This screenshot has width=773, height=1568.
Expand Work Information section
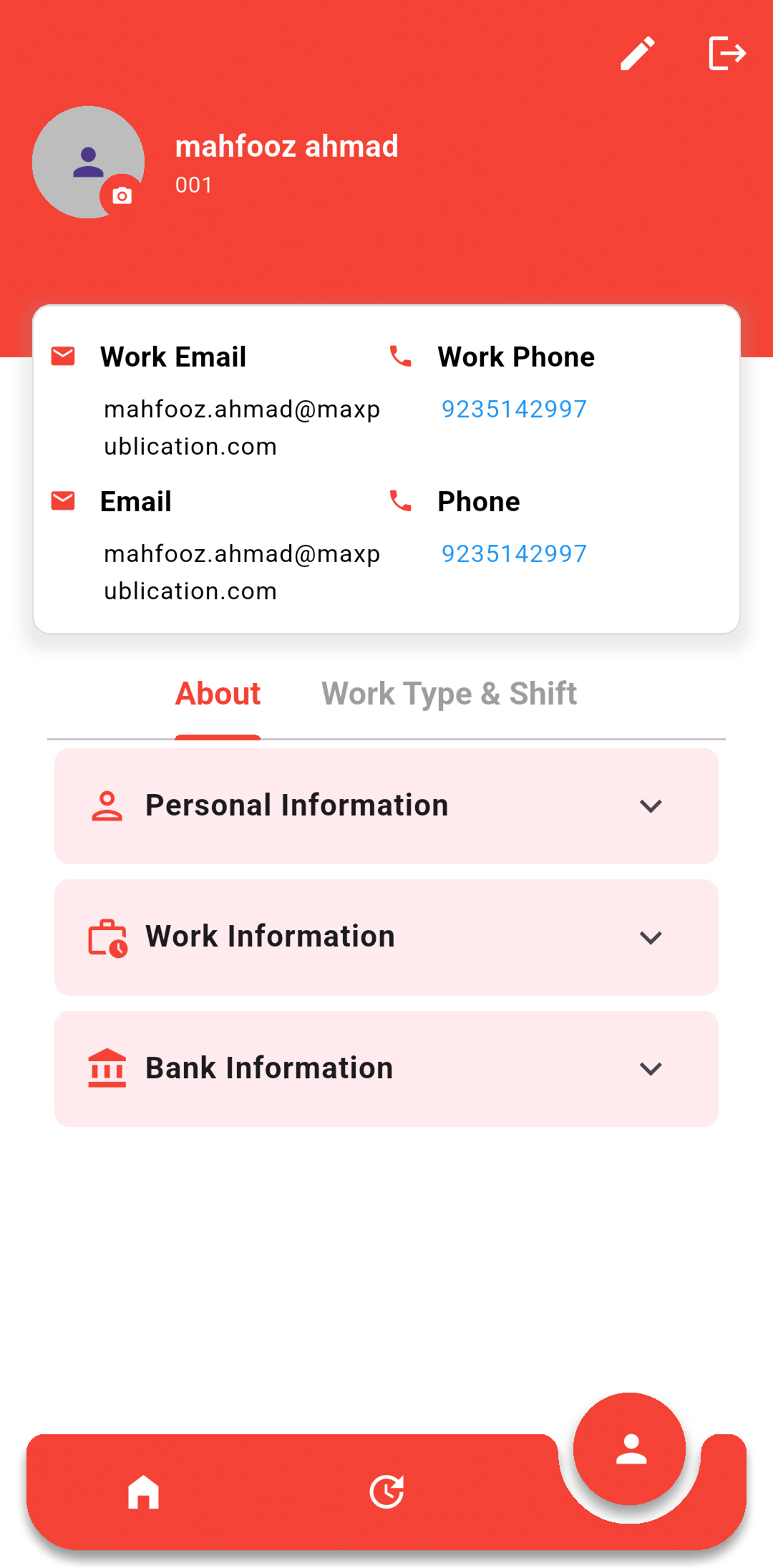pyautogui.click(x=386, y=937)
